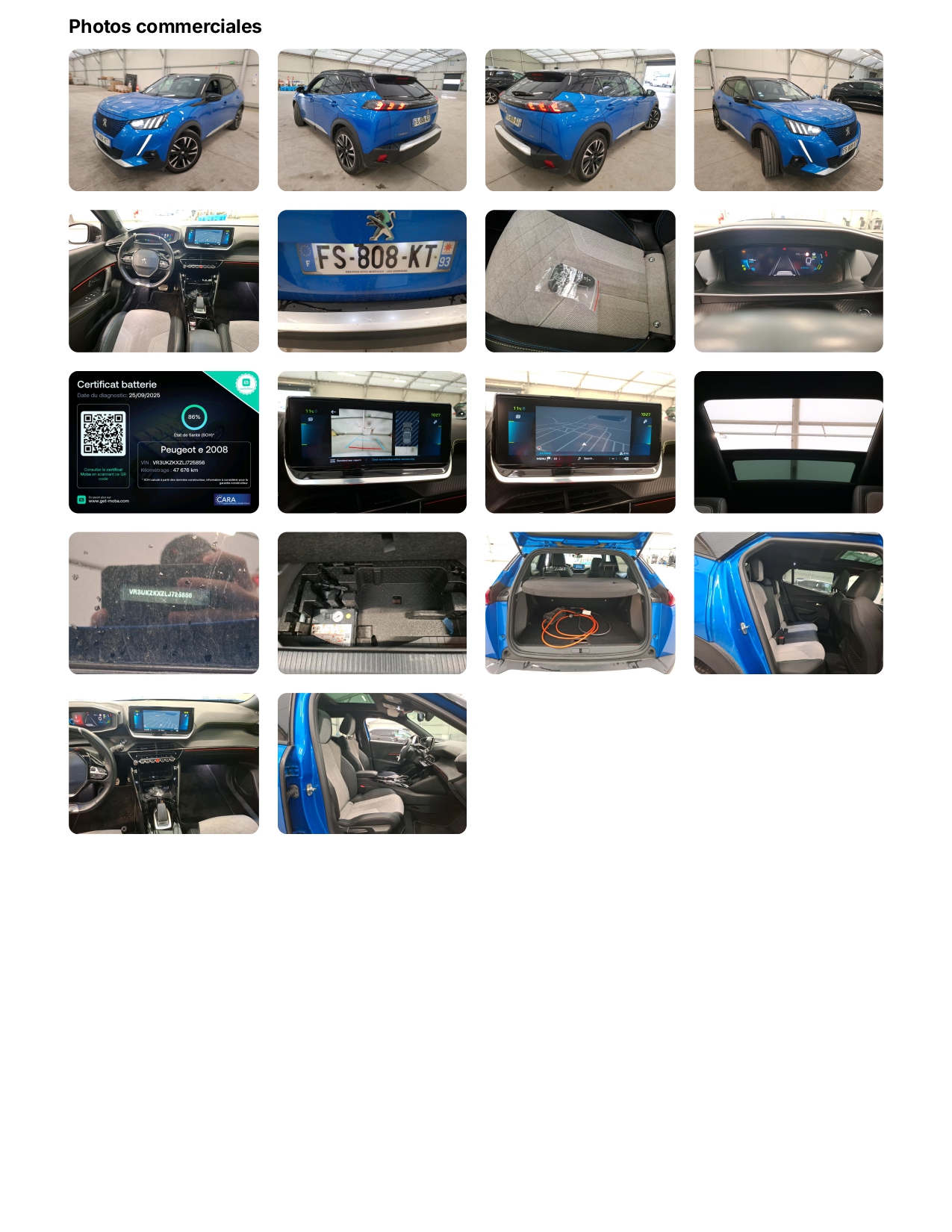Open the front-left exterior photo of the blue car
The width and height of the screenshot is (952, 1232).
164,120
